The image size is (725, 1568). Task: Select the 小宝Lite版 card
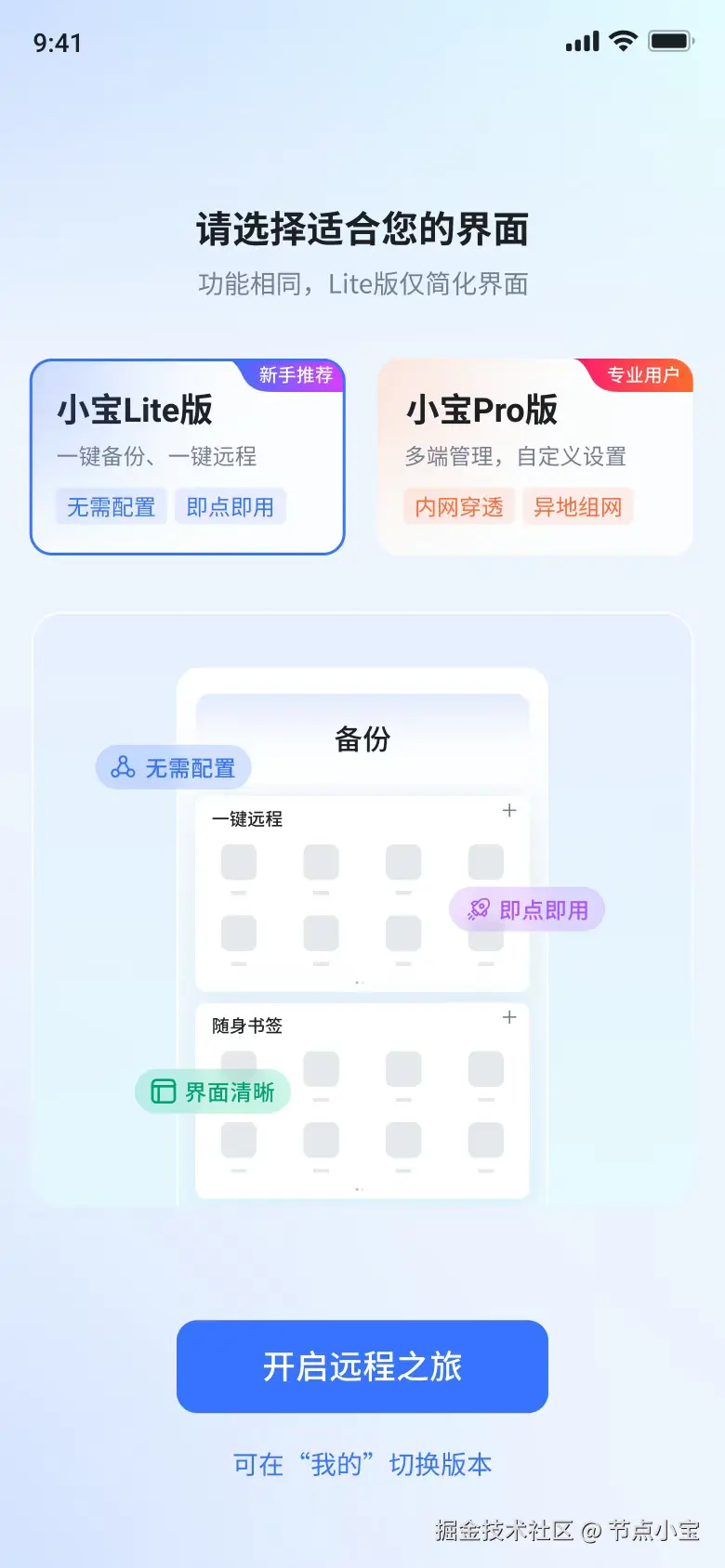click(x=187, y=457)
